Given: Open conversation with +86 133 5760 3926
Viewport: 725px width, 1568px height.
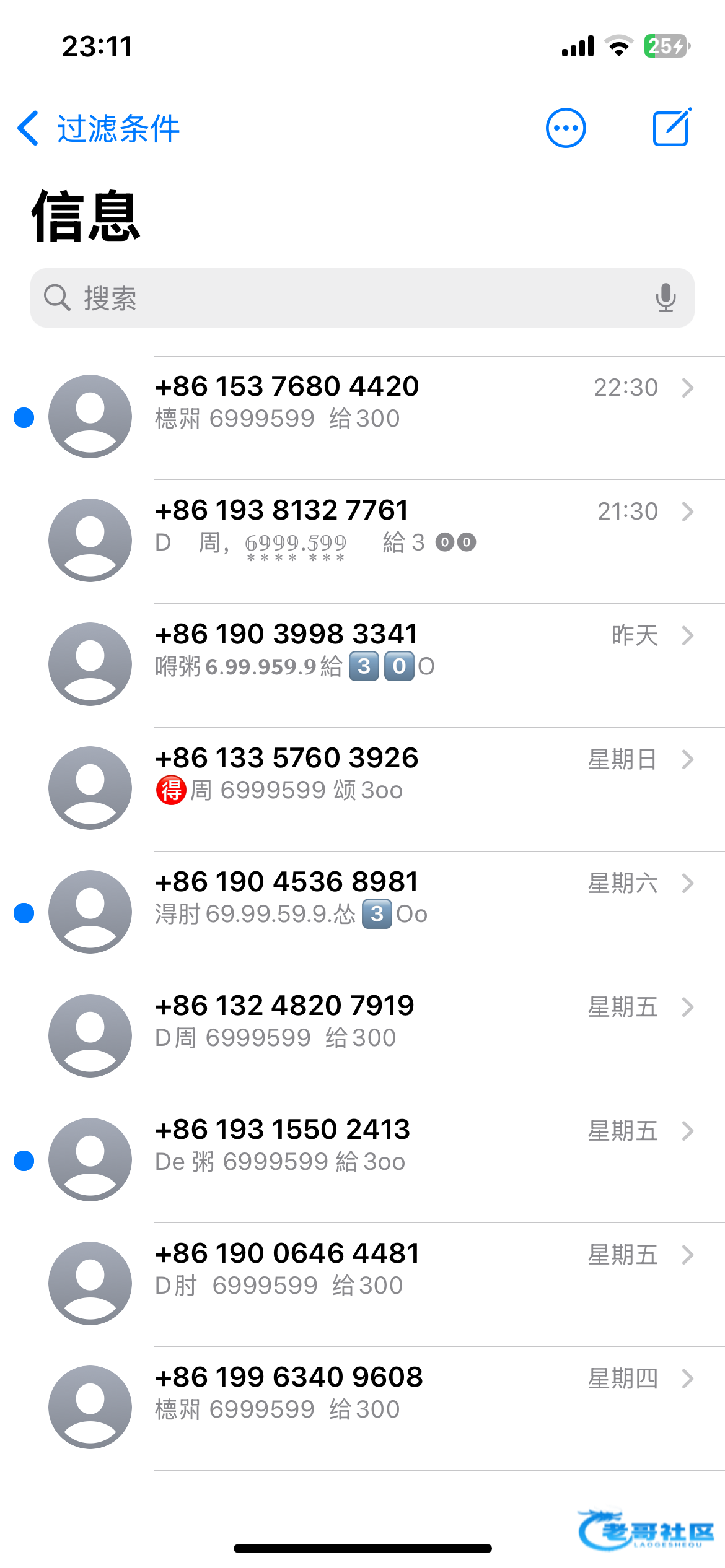Looking at the screenshot, I should coord(362,790).
